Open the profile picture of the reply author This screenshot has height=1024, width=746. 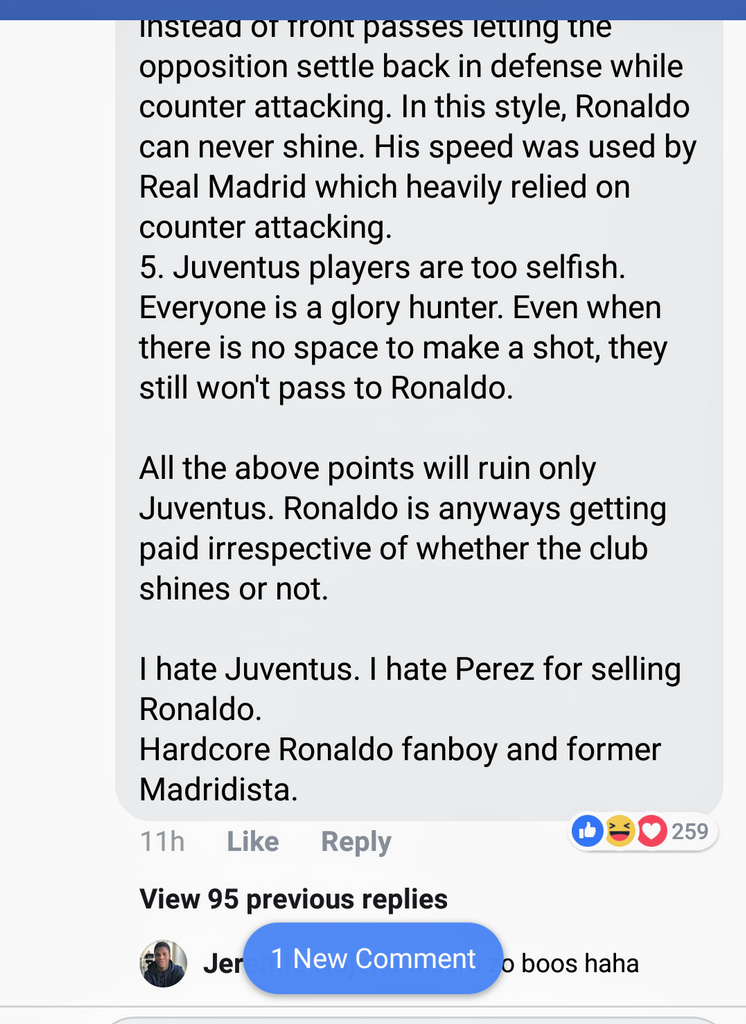click(x=162, y=964)
